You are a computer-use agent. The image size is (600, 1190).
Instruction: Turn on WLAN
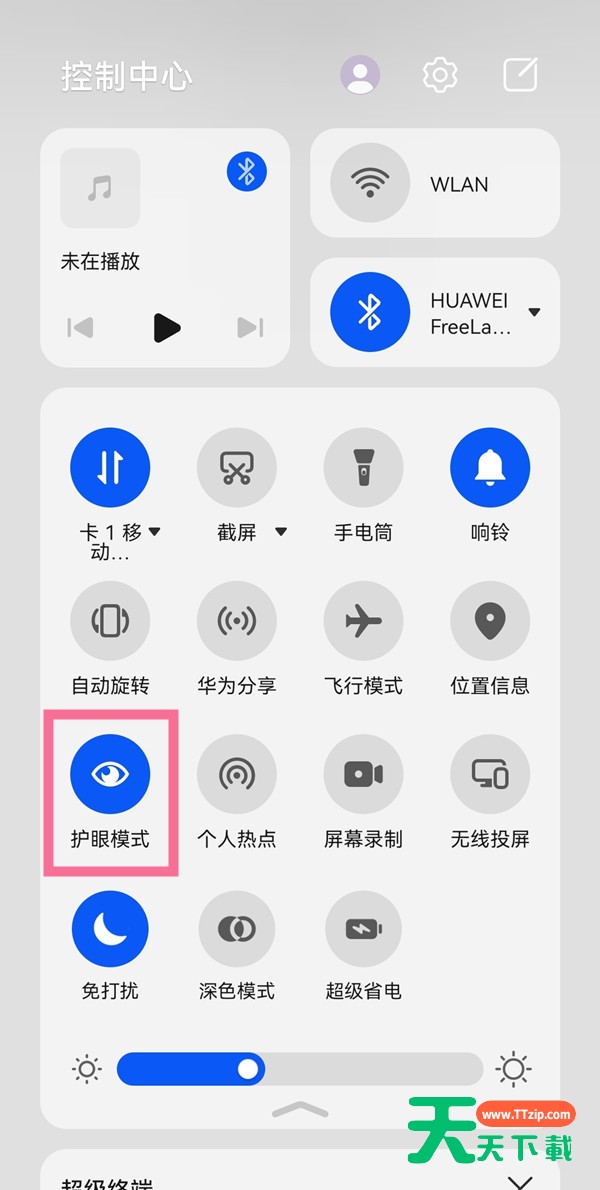[370, 184]
